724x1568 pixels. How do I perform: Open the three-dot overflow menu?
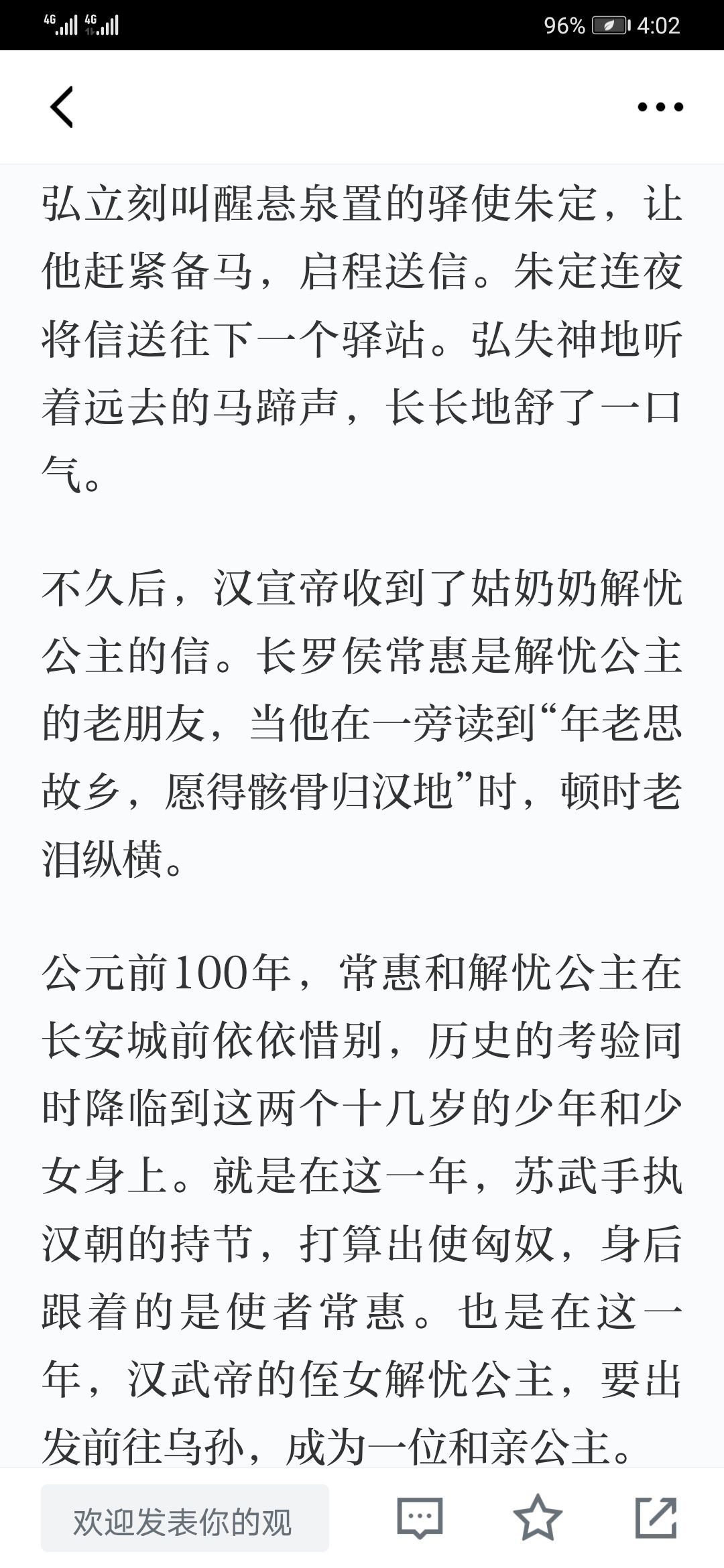click(x=660, y=107)
